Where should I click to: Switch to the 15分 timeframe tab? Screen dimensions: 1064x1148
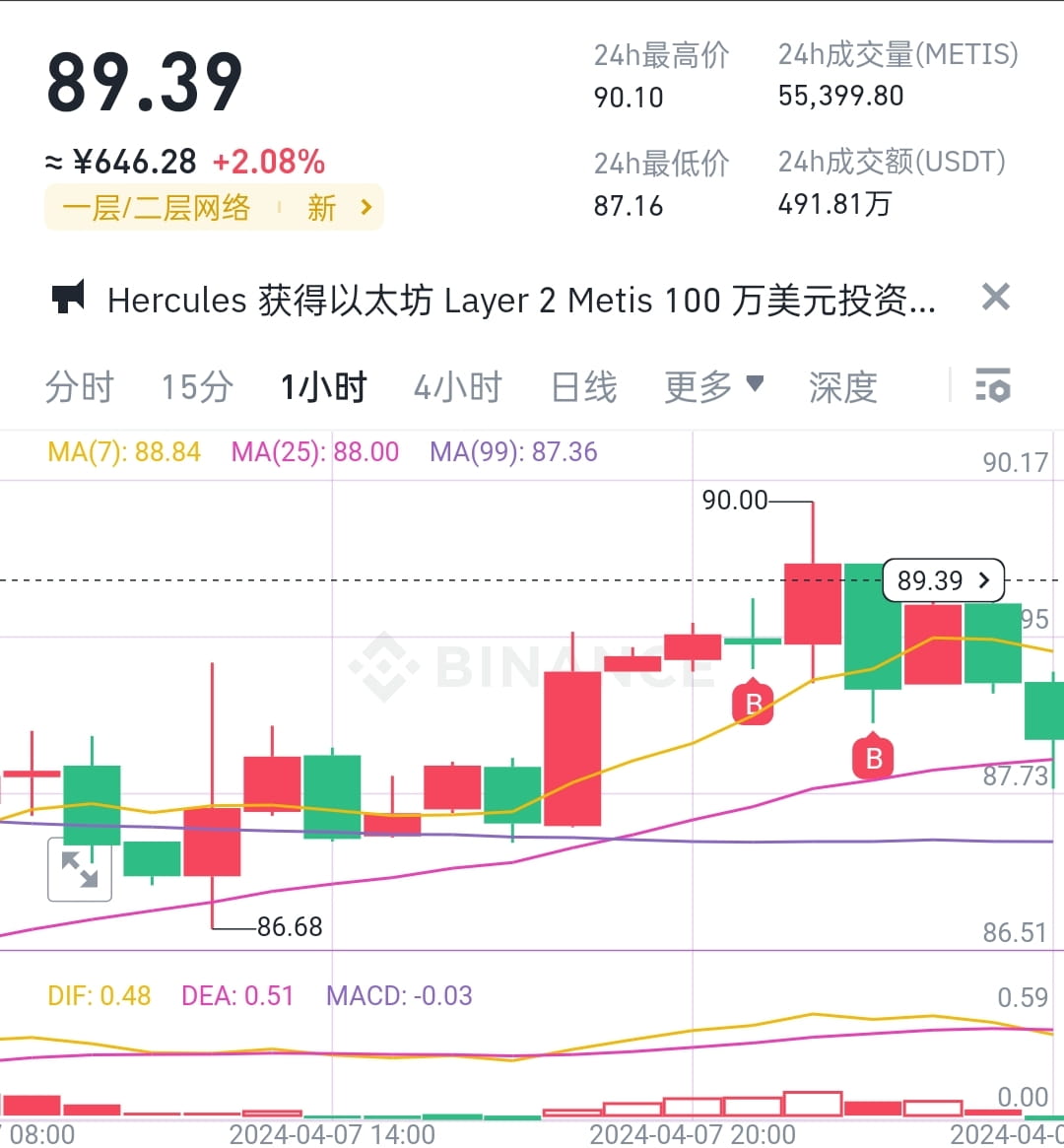click(195, 386)
